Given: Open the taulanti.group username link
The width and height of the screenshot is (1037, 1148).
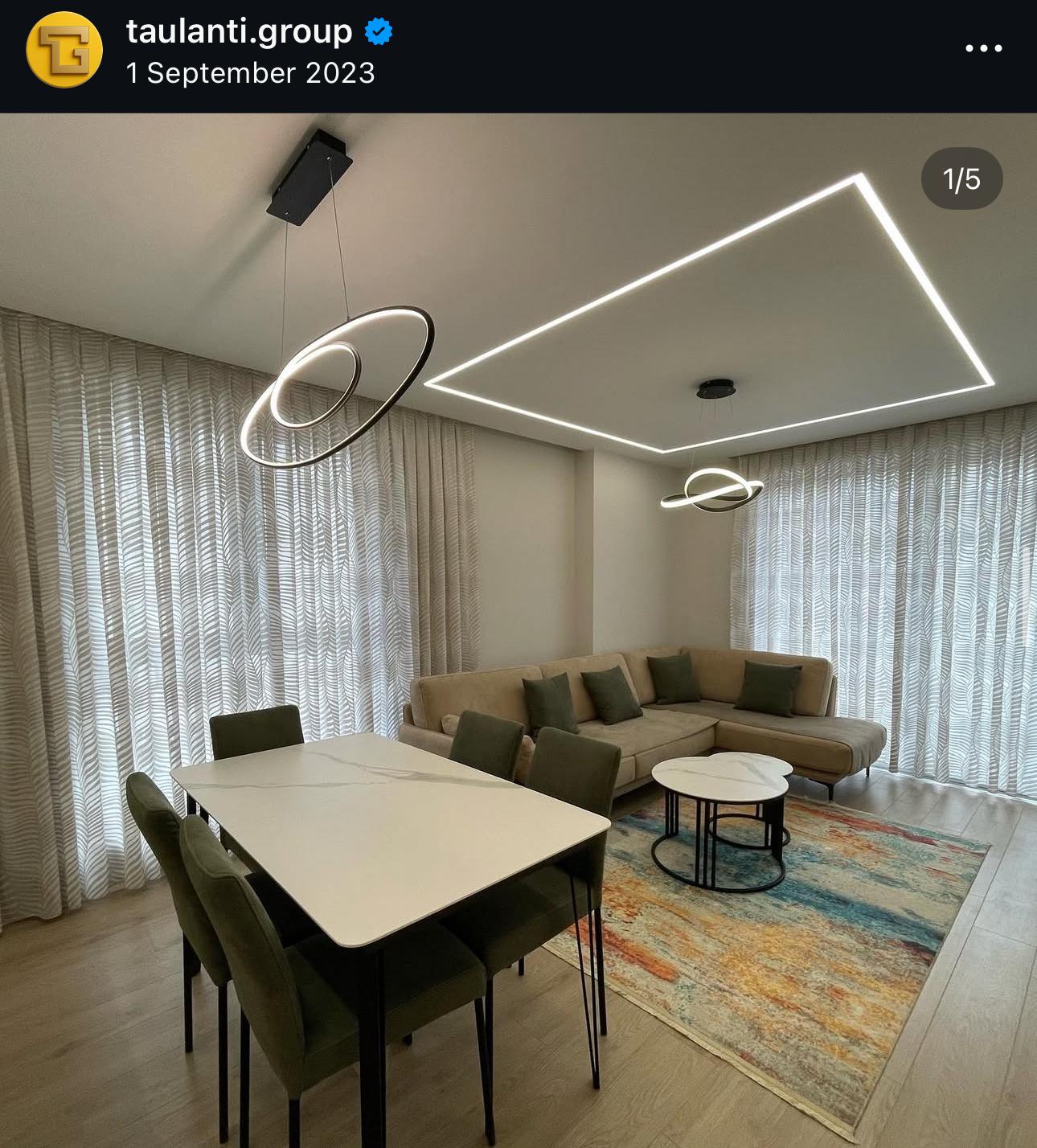Looking at the screenshot, I should tap(239, 32).
